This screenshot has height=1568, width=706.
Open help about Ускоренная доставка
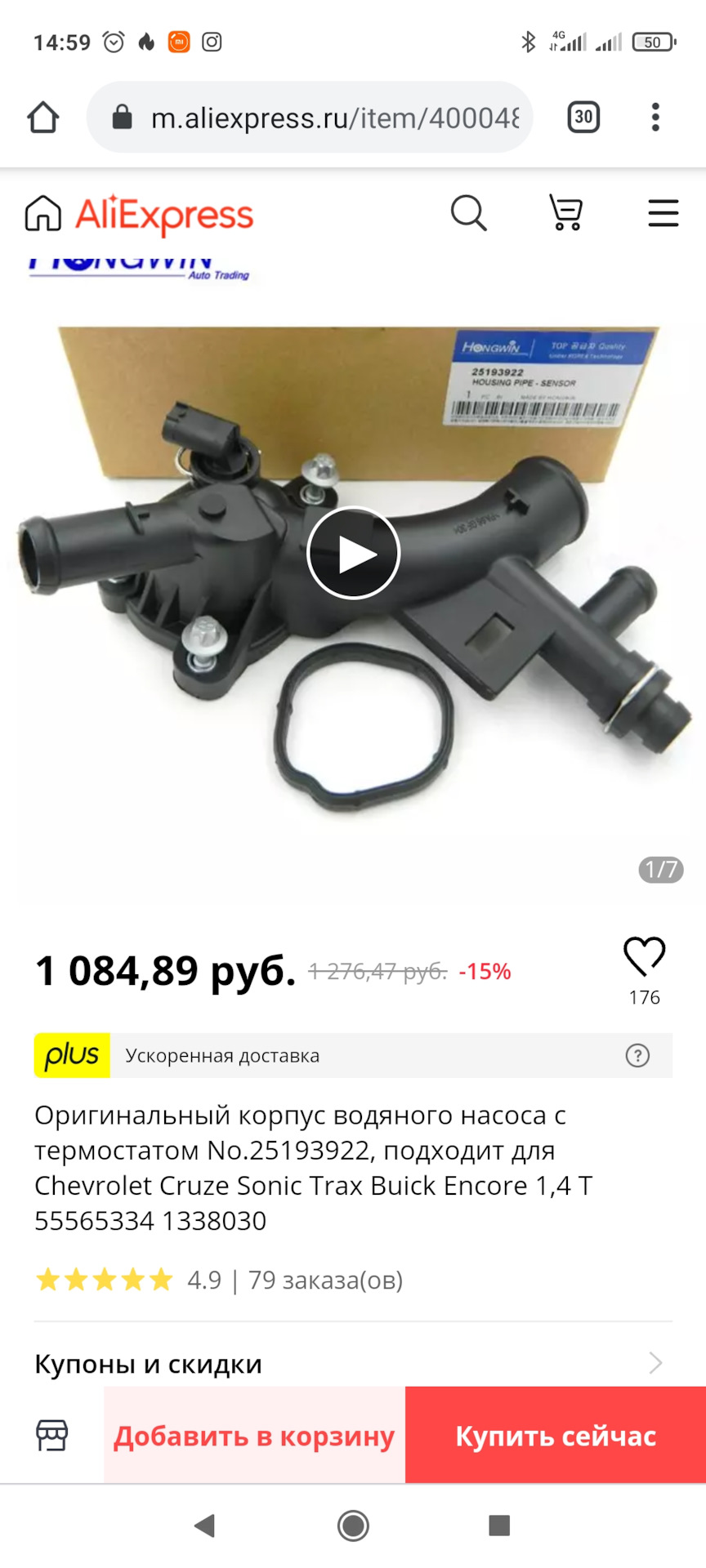637,1055
